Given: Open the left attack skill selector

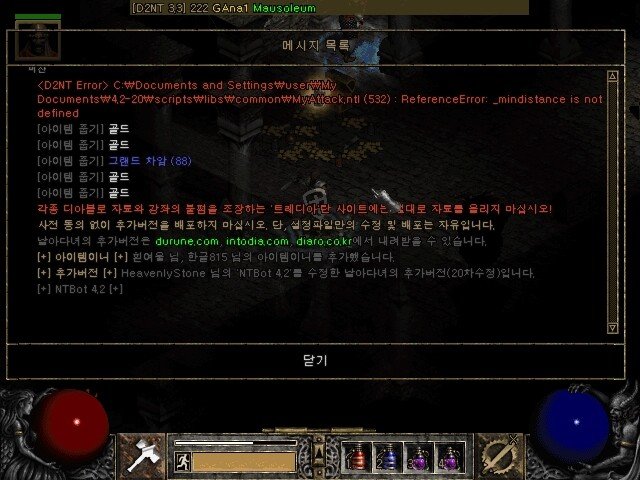Looking at the screenshot, I should pyautogui.click(x=143, y=455).
